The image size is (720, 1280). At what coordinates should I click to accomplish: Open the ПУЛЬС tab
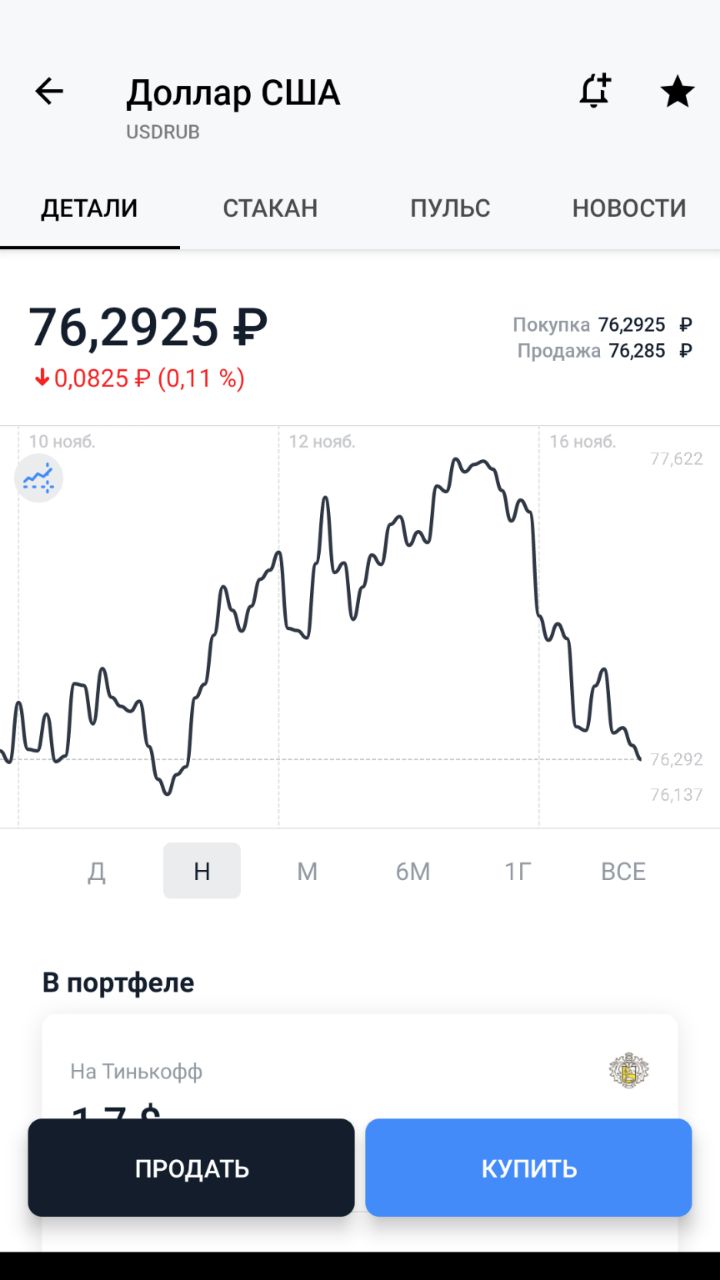[450, 208]
